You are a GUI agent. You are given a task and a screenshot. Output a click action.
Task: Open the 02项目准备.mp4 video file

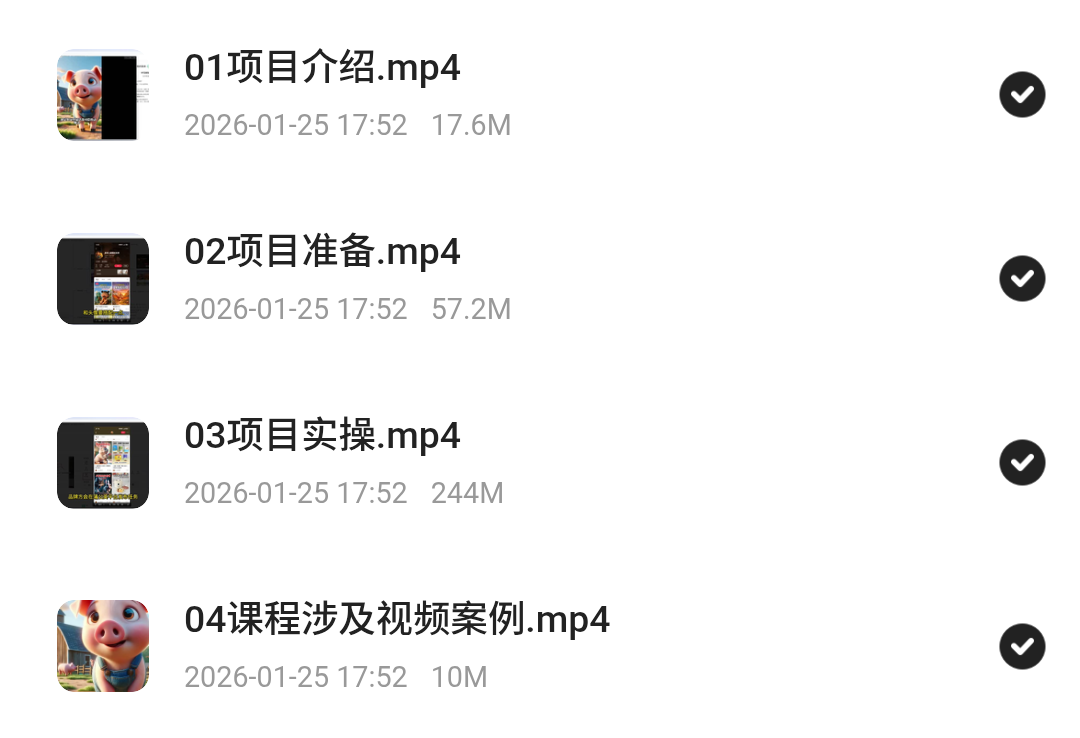point(322,253)
